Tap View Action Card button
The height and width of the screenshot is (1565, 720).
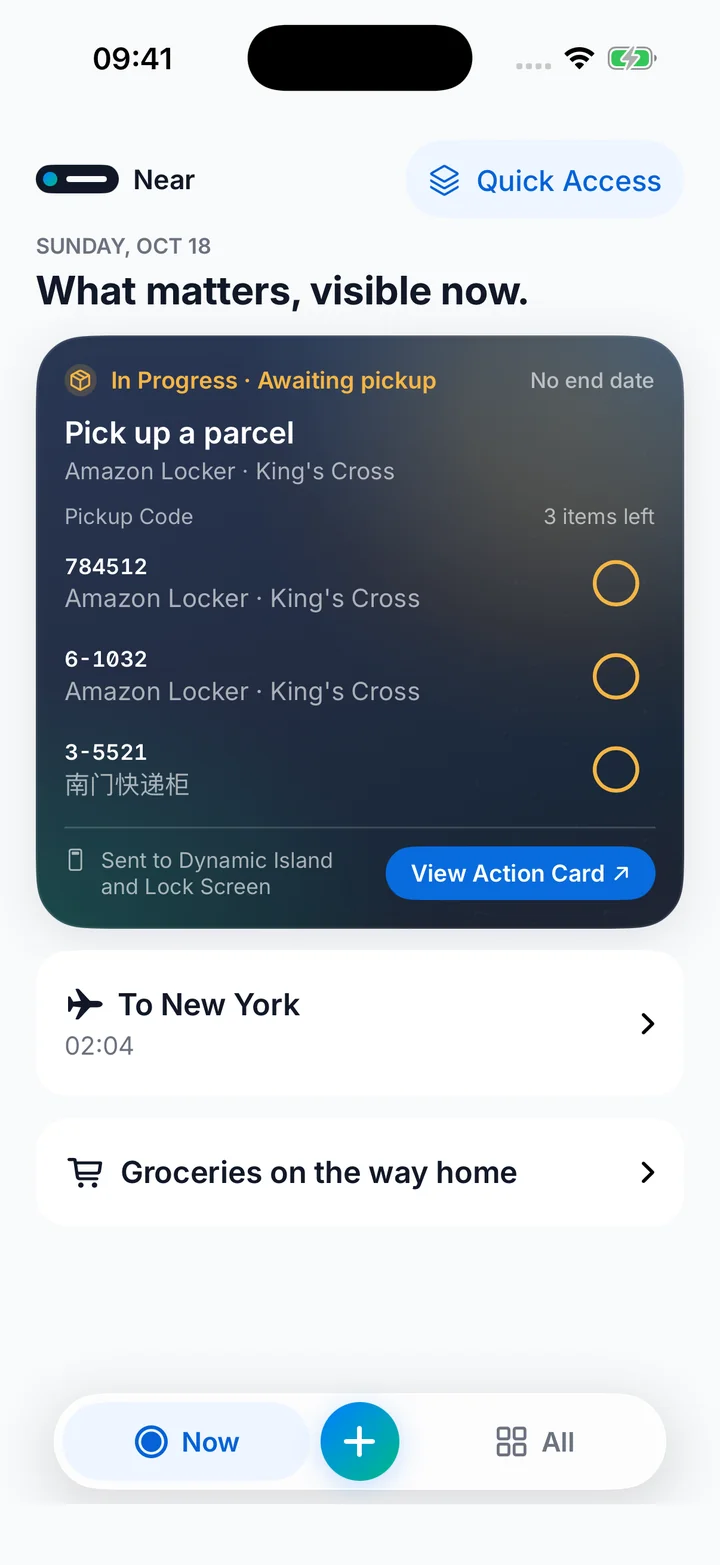click(520, 873)
